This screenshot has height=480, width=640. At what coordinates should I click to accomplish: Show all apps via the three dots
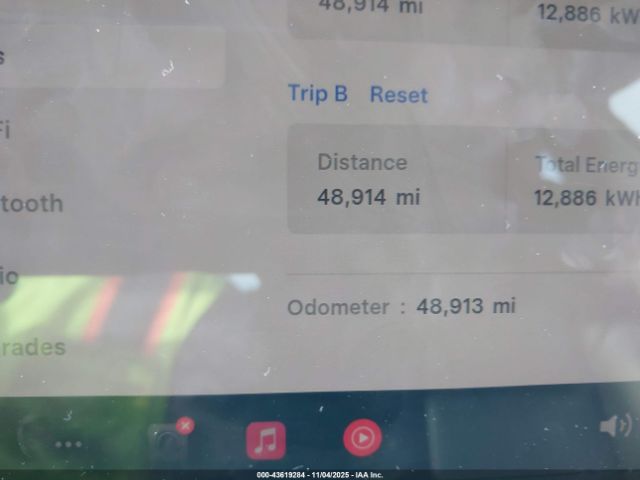[68, 444]
